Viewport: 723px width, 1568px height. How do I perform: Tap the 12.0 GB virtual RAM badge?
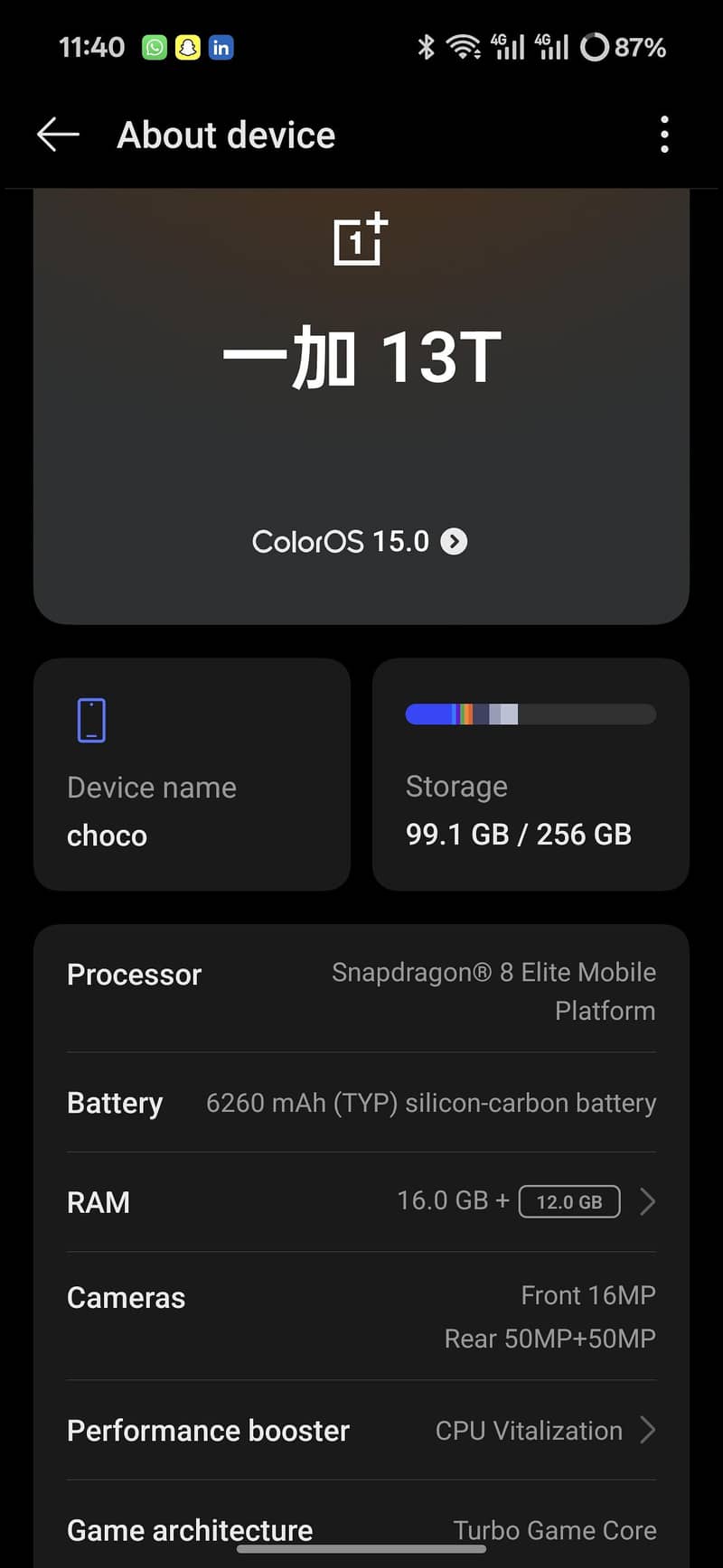(569, 1201)
